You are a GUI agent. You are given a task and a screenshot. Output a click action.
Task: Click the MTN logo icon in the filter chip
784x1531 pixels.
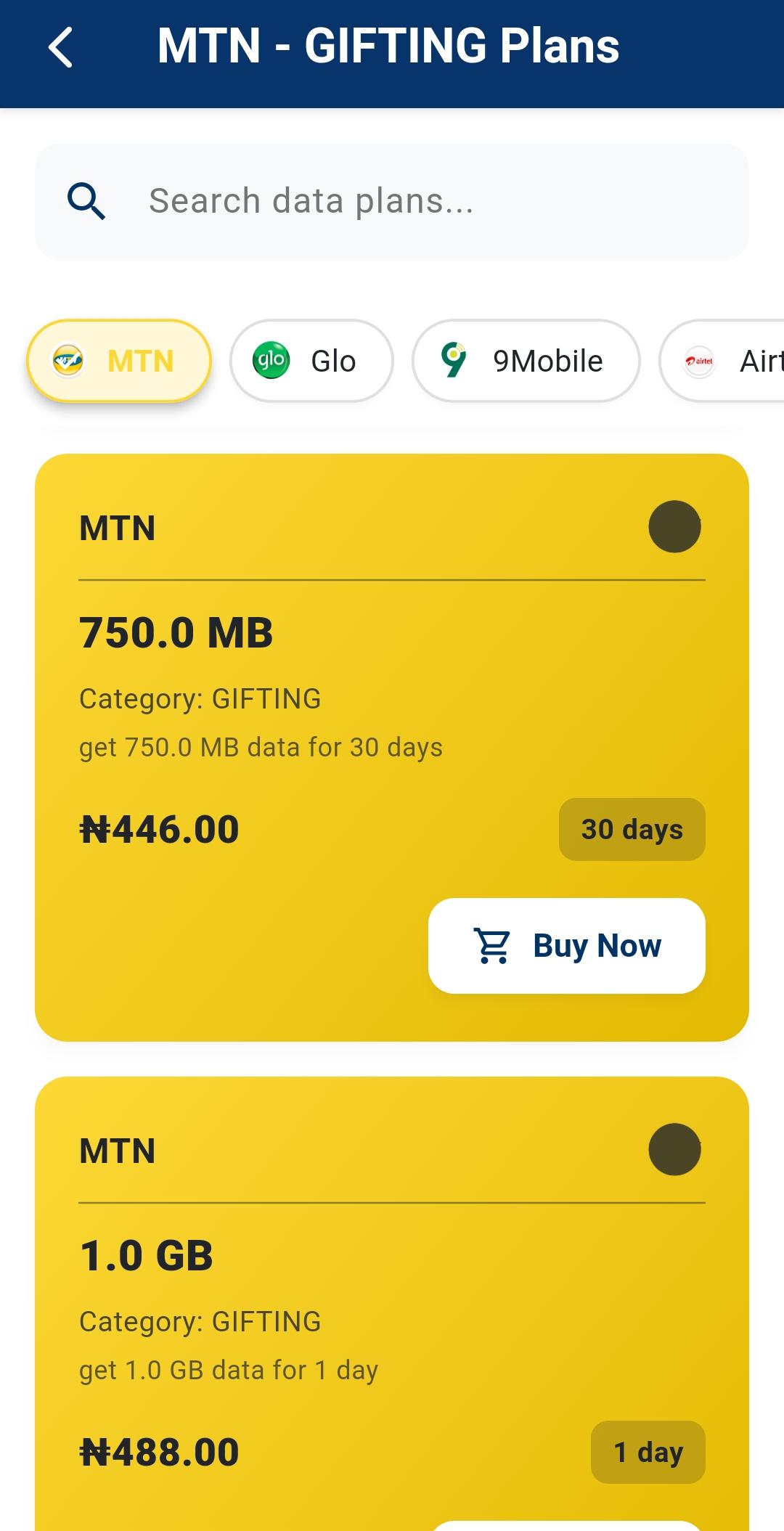tap(69, 361)
